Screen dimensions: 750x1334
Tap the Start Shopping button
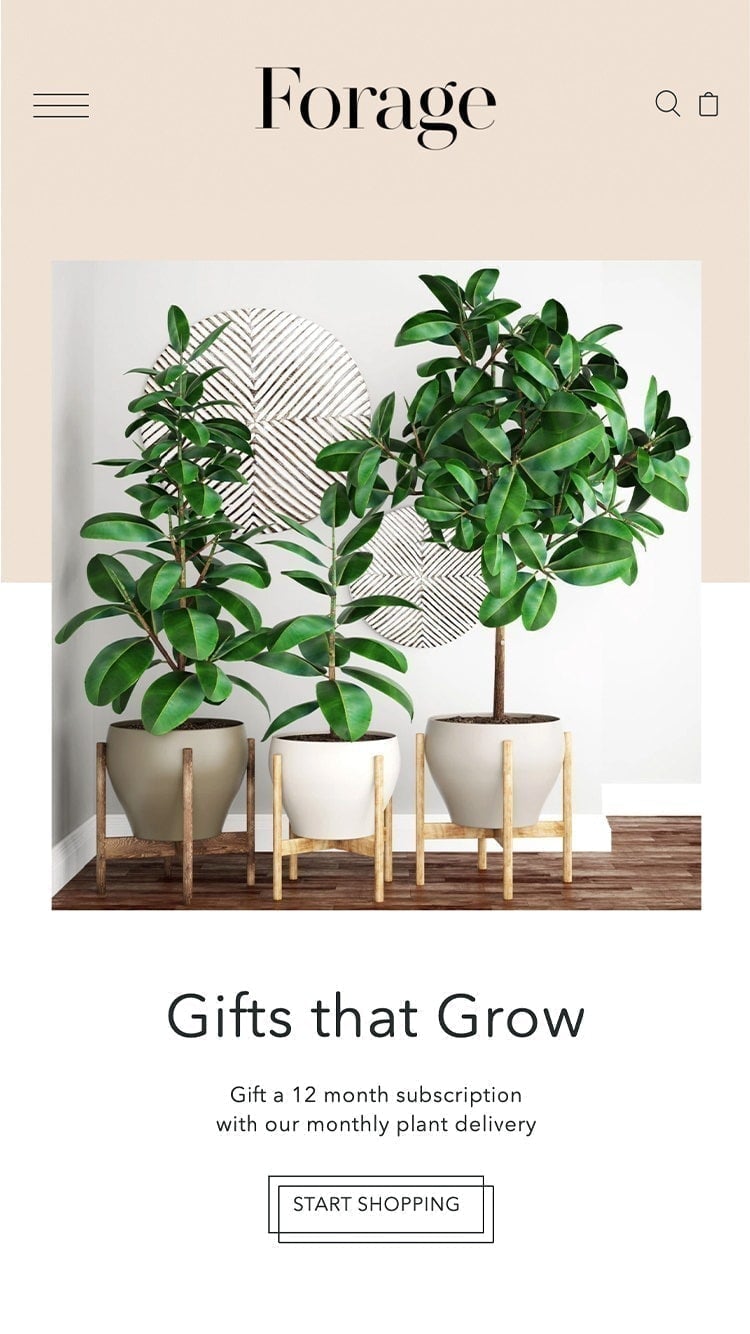coord(377,1205)
